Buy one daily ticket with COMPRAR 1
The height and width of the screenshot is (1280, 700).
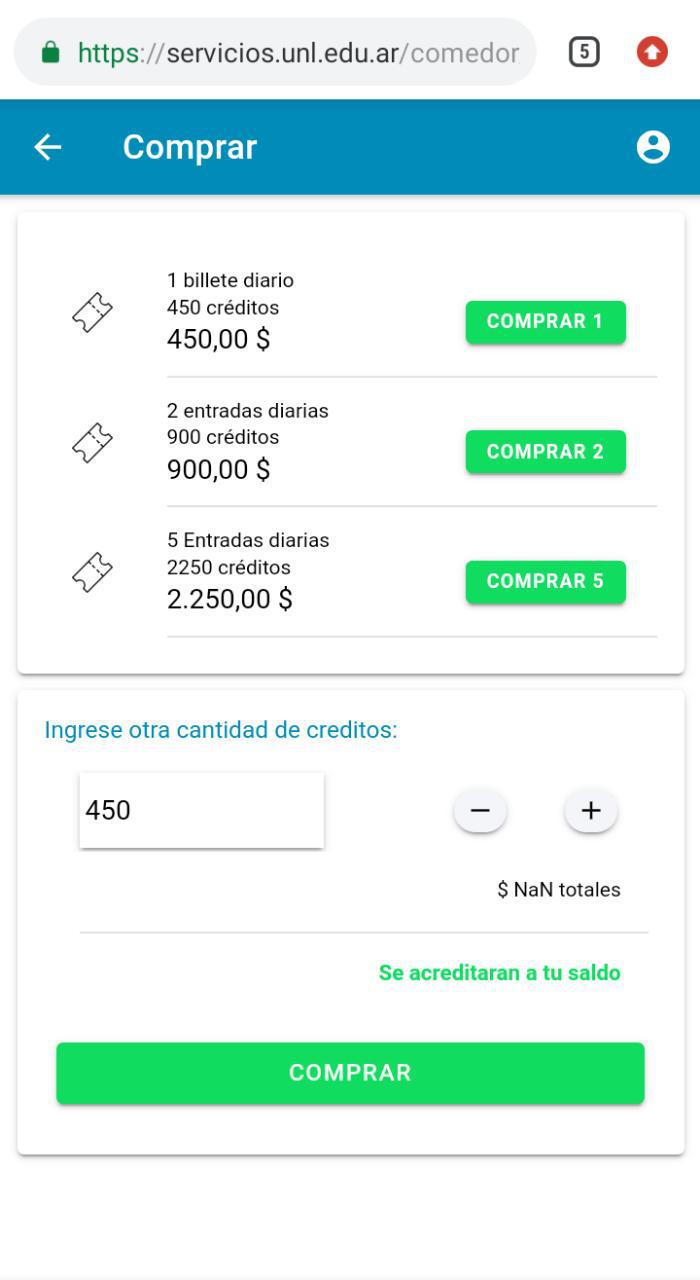pyautogui.click(x=545, y=322)
